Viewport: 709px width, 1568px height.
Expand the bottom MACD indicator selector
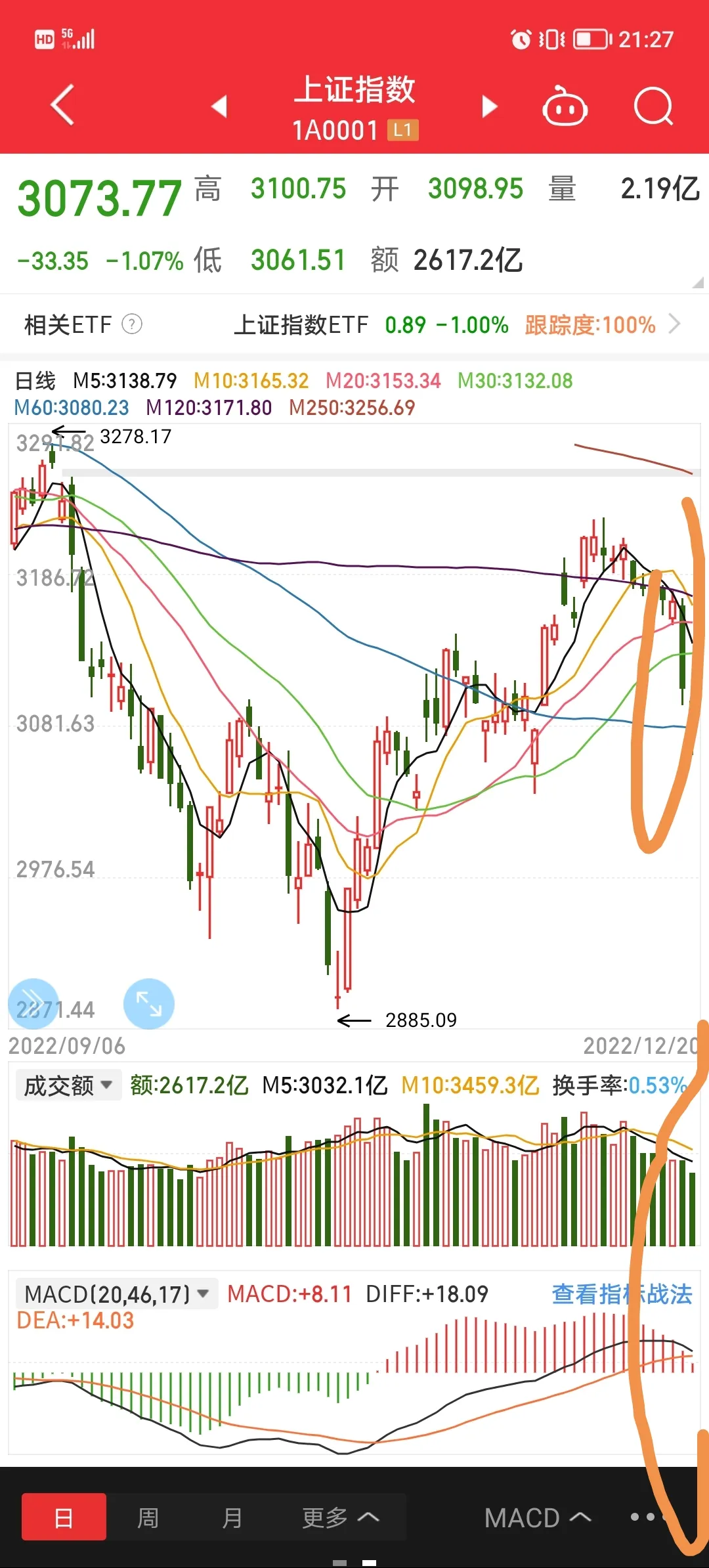(x=537, y=1518)
